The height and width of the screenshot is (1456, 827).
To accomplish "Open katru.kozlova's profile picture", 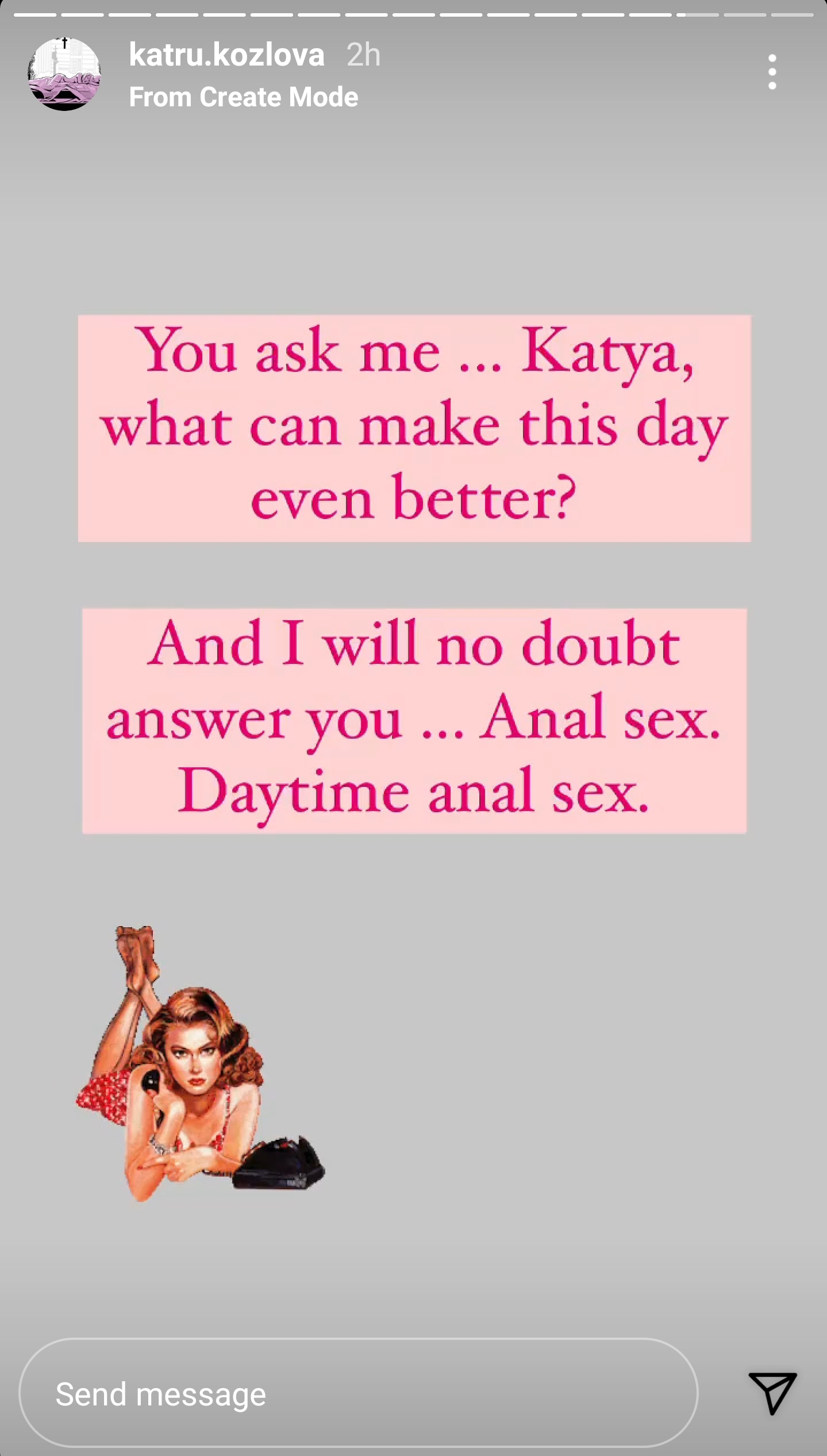I will (x=64, y=74).
